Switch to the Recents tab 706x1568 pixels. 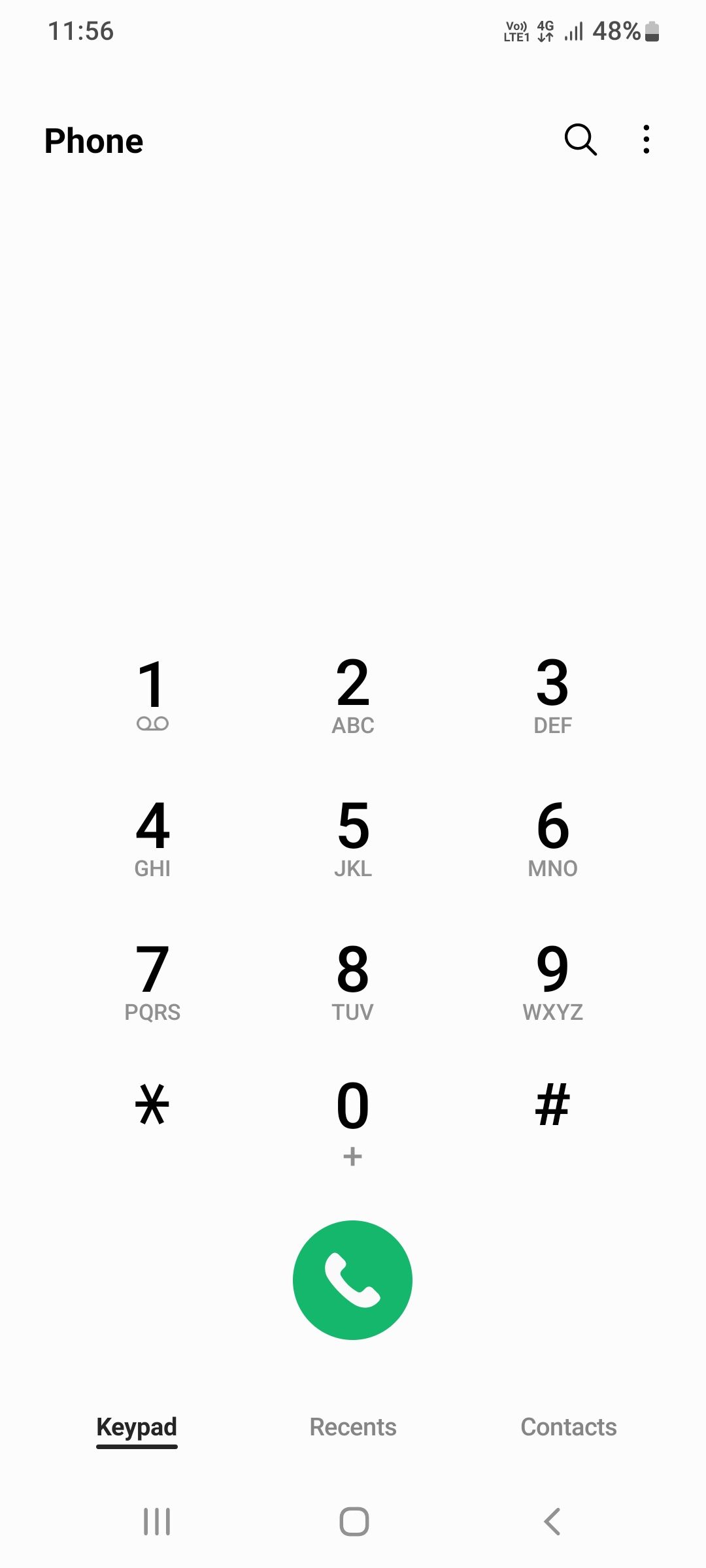tap(352, 1427)
